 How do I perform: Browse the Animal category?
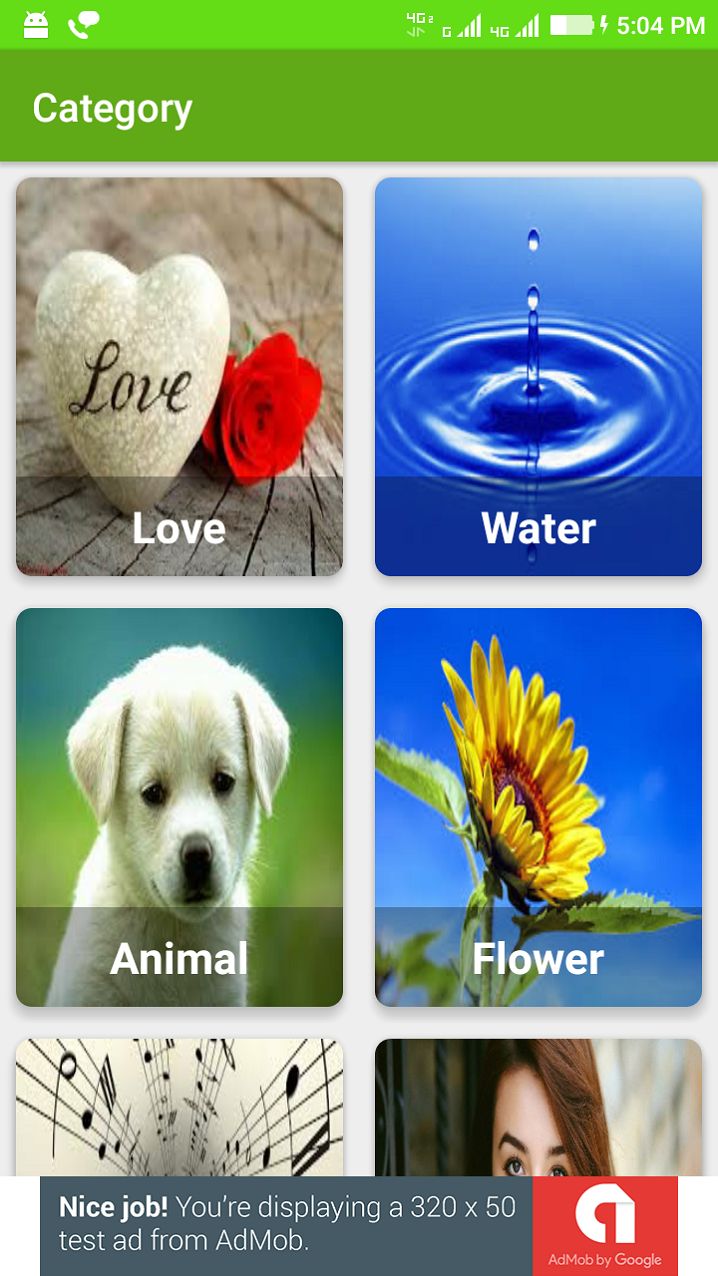point(179,806)
